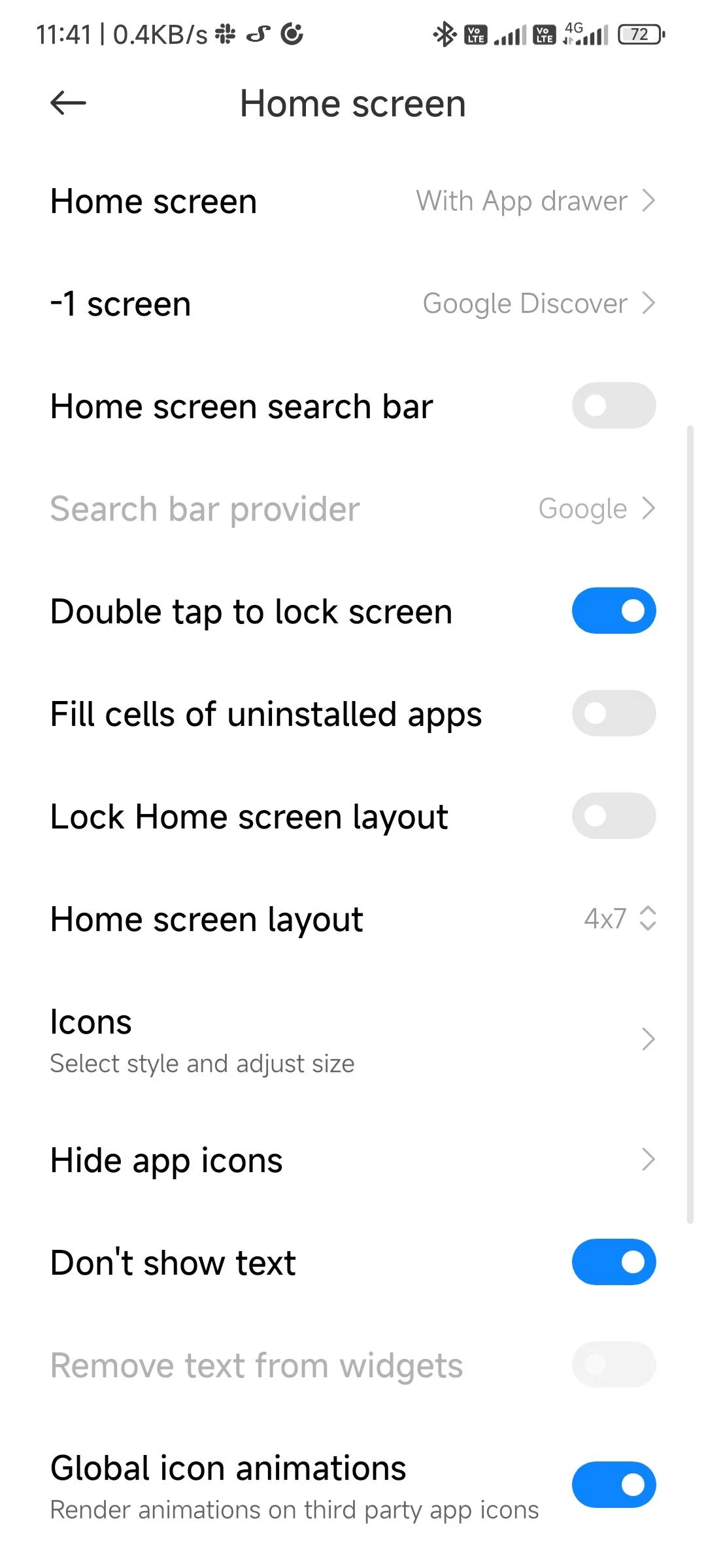Turn off Double tap to lock screen
The image size is (706, 1568).
(614, 611)
